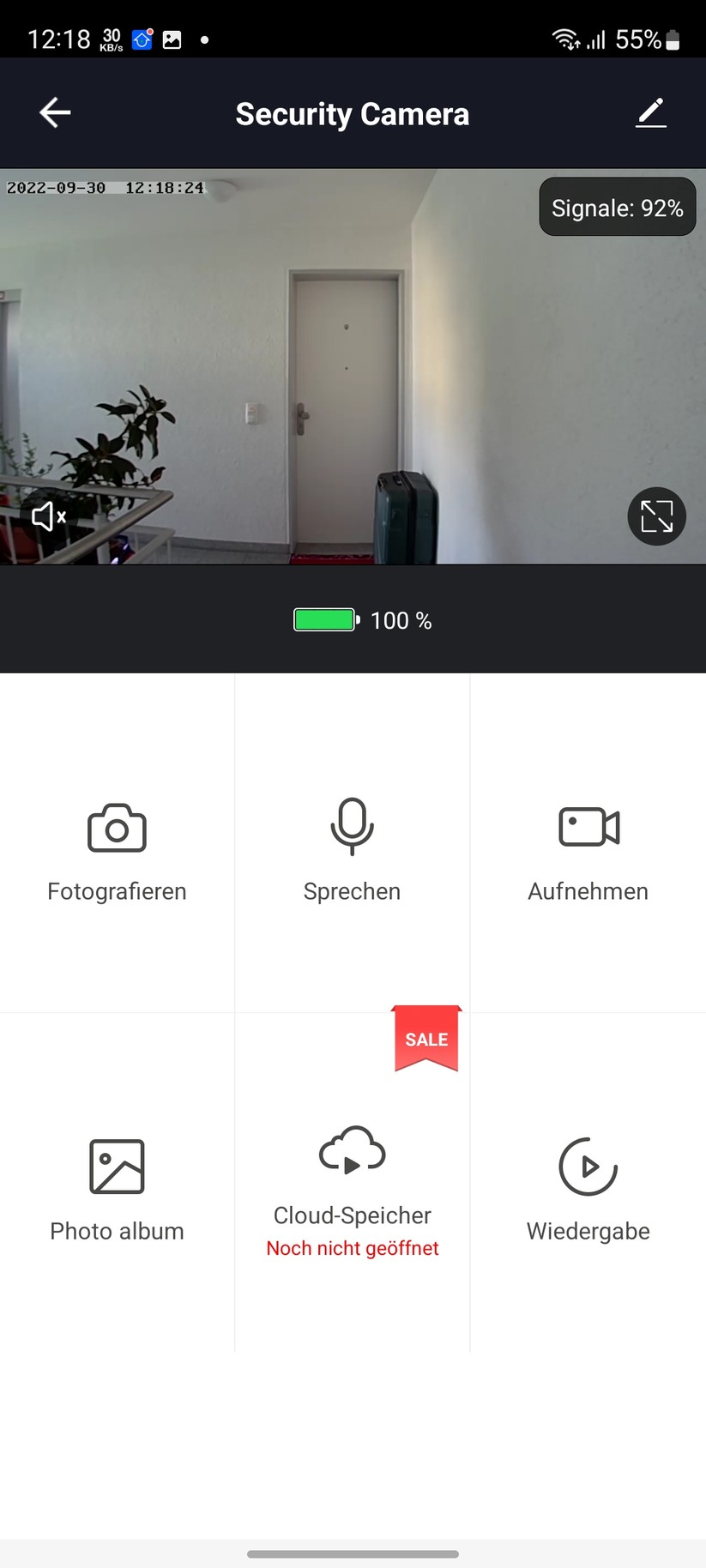Tap the back arrow in the top bar
Viewport: 706px width, 1568px height.
54,112
